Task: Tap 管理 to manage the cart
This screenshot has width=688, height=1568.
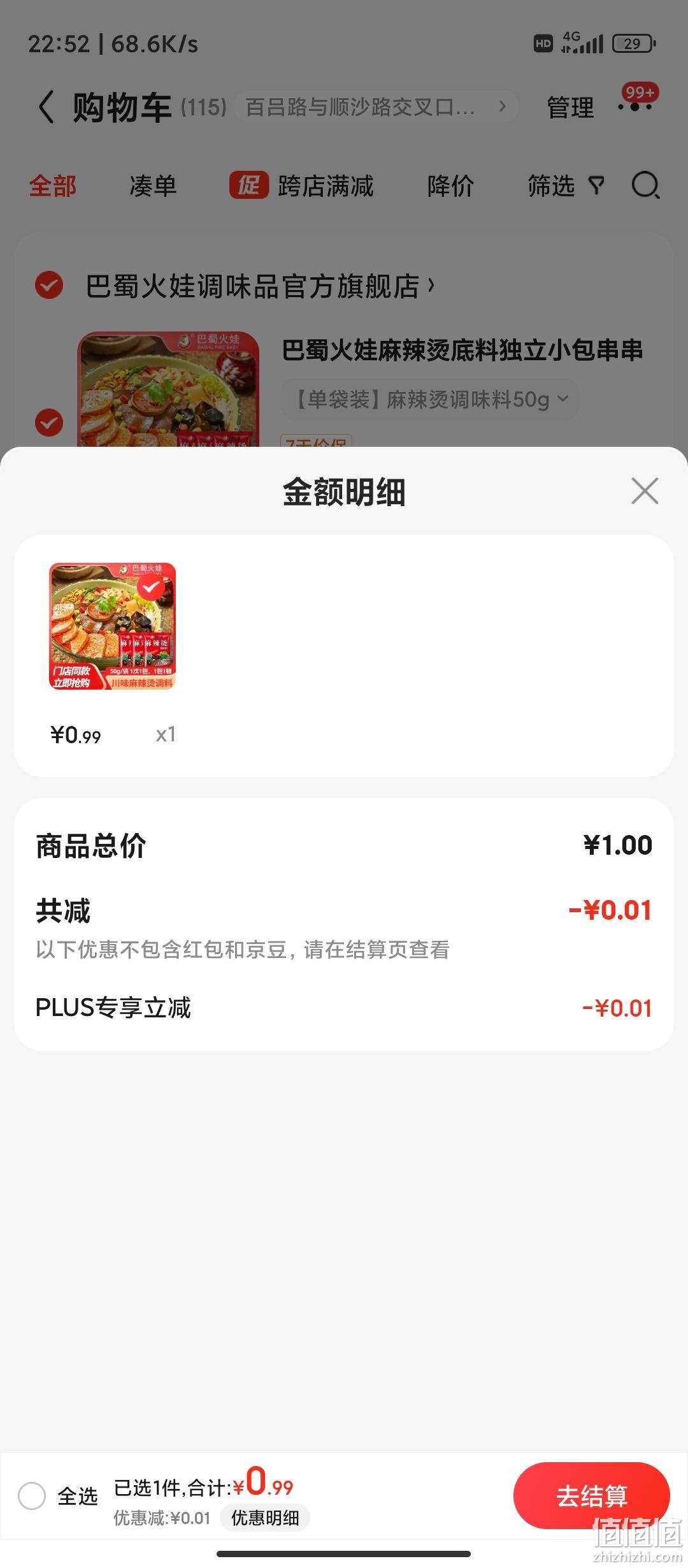Action: coord(570,107)
